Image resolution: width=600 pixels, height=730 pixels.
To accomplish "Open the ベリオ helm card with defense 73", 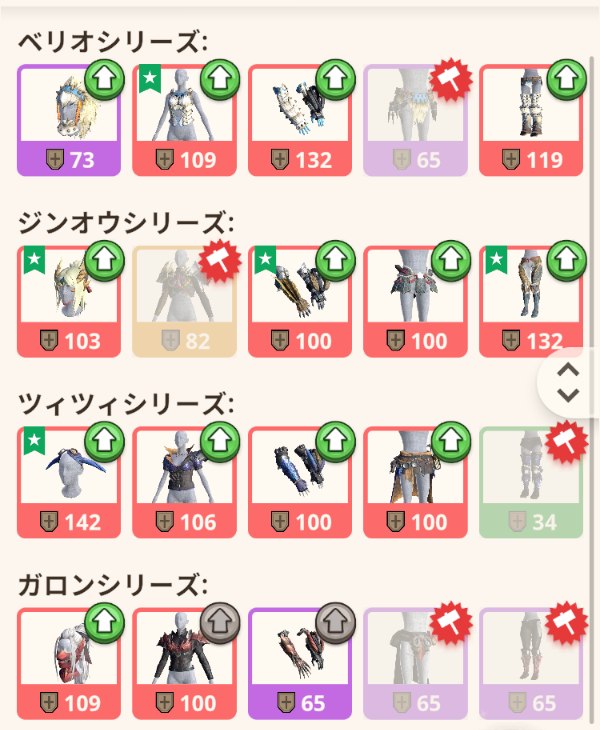I will click(68, 120).
